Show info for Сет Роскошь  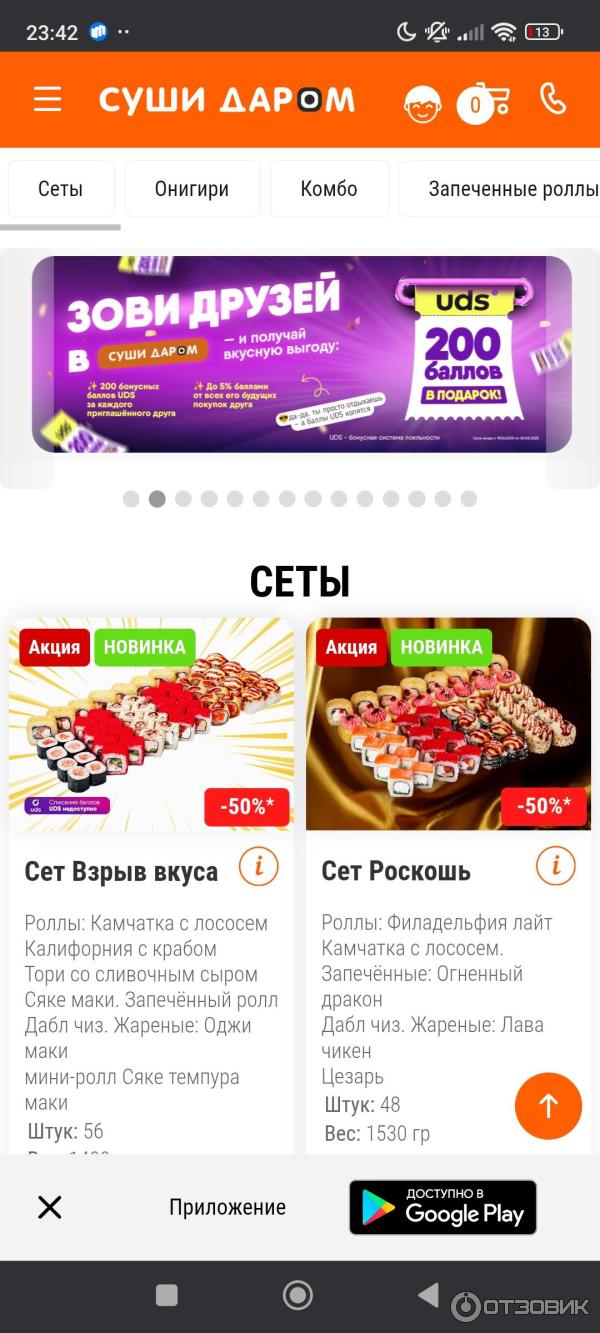(555, 866)
